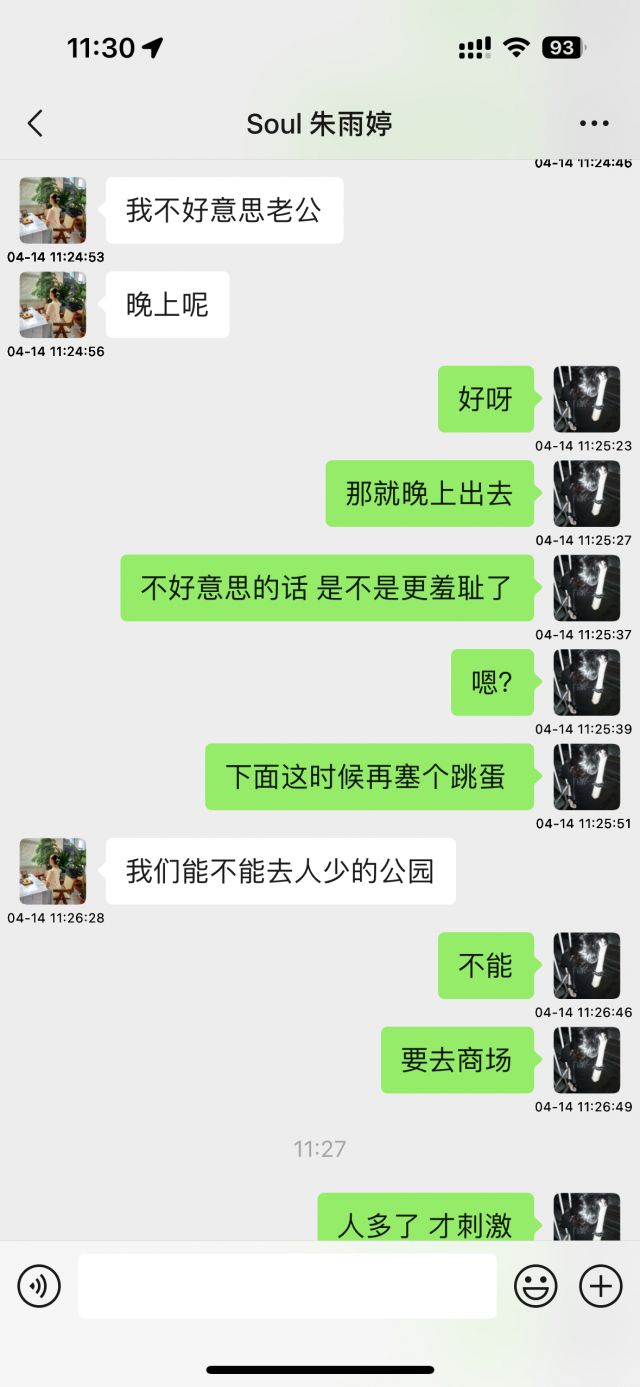
Task: Open the three-dot chat options menu
Action: click(x=594, y=124)
